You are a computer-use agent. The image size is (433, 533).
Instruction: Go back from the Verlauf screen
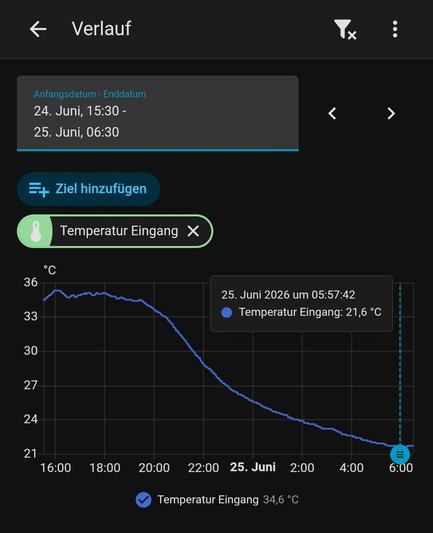coord(38,29)
